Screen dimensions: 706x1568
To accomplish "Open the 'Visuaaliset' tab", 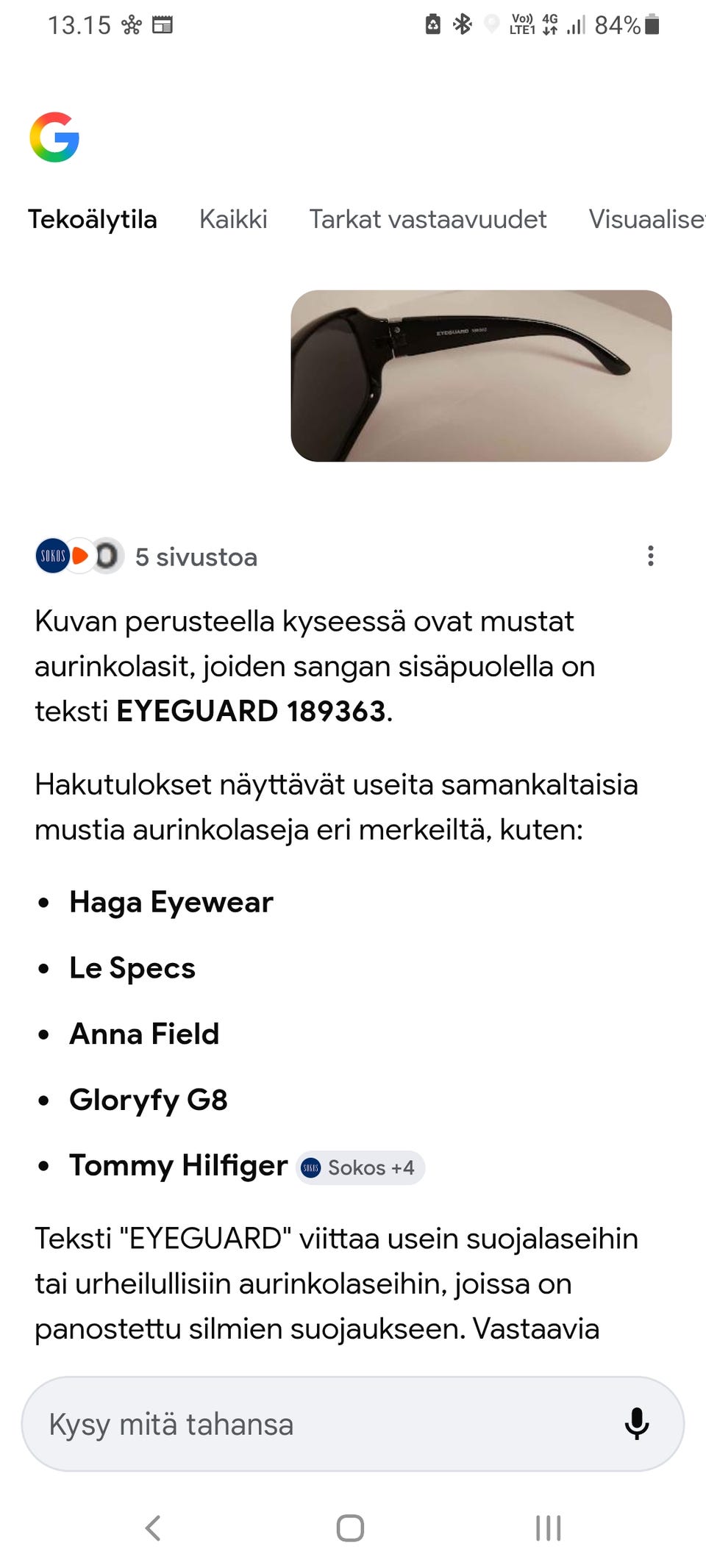I will tap(646, 218).
